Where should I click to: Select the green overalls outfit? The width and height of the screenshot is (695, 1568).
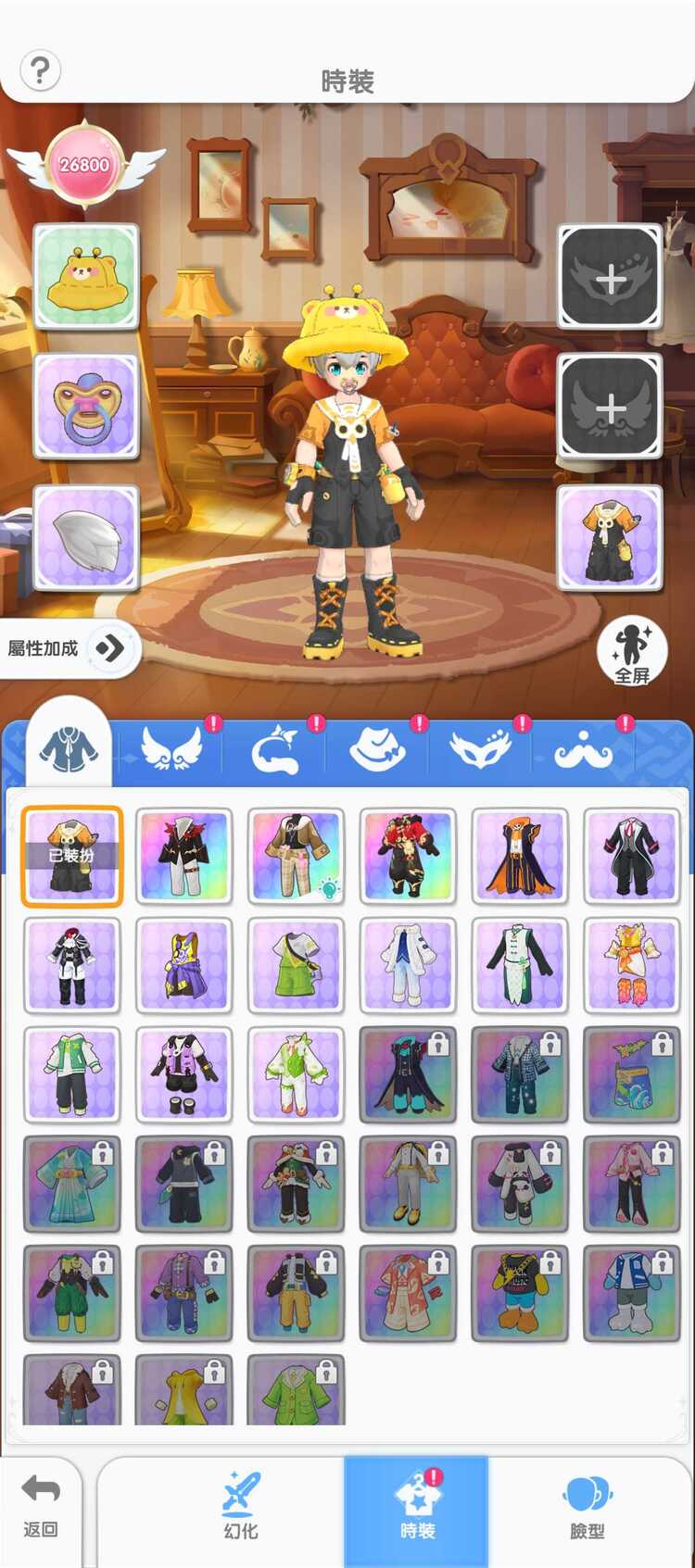click(296, 965)
